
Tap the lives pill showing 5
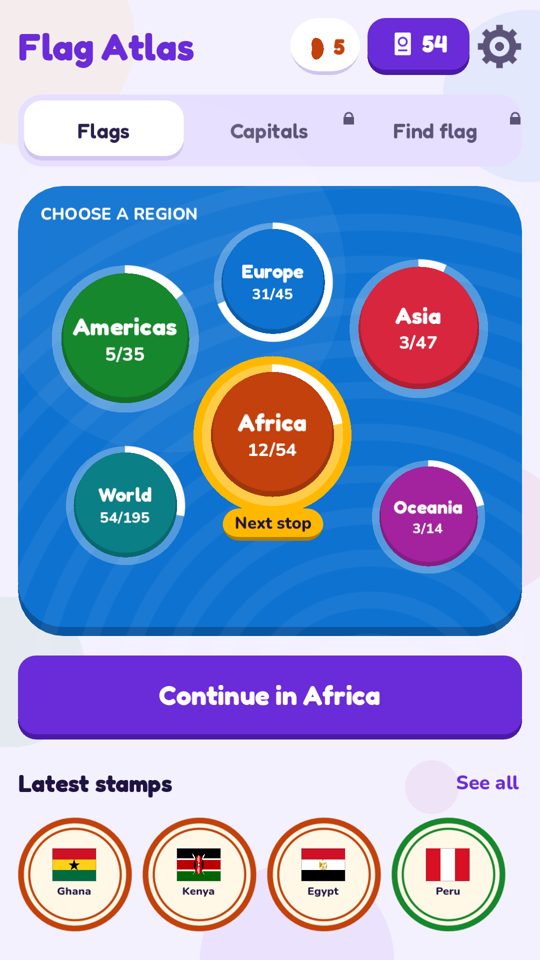[x=325, y=47]
